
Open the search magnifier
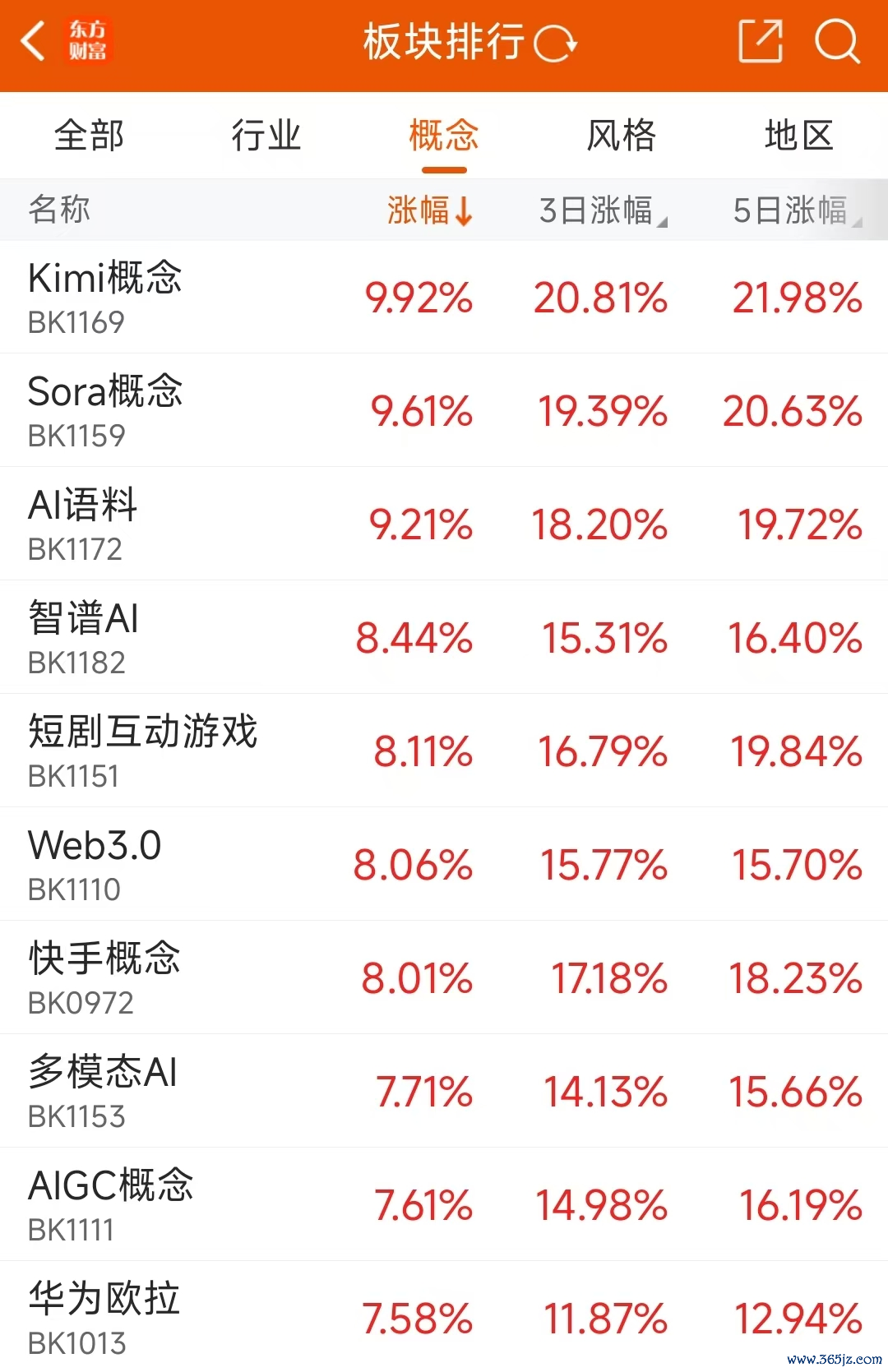(837, 42)
